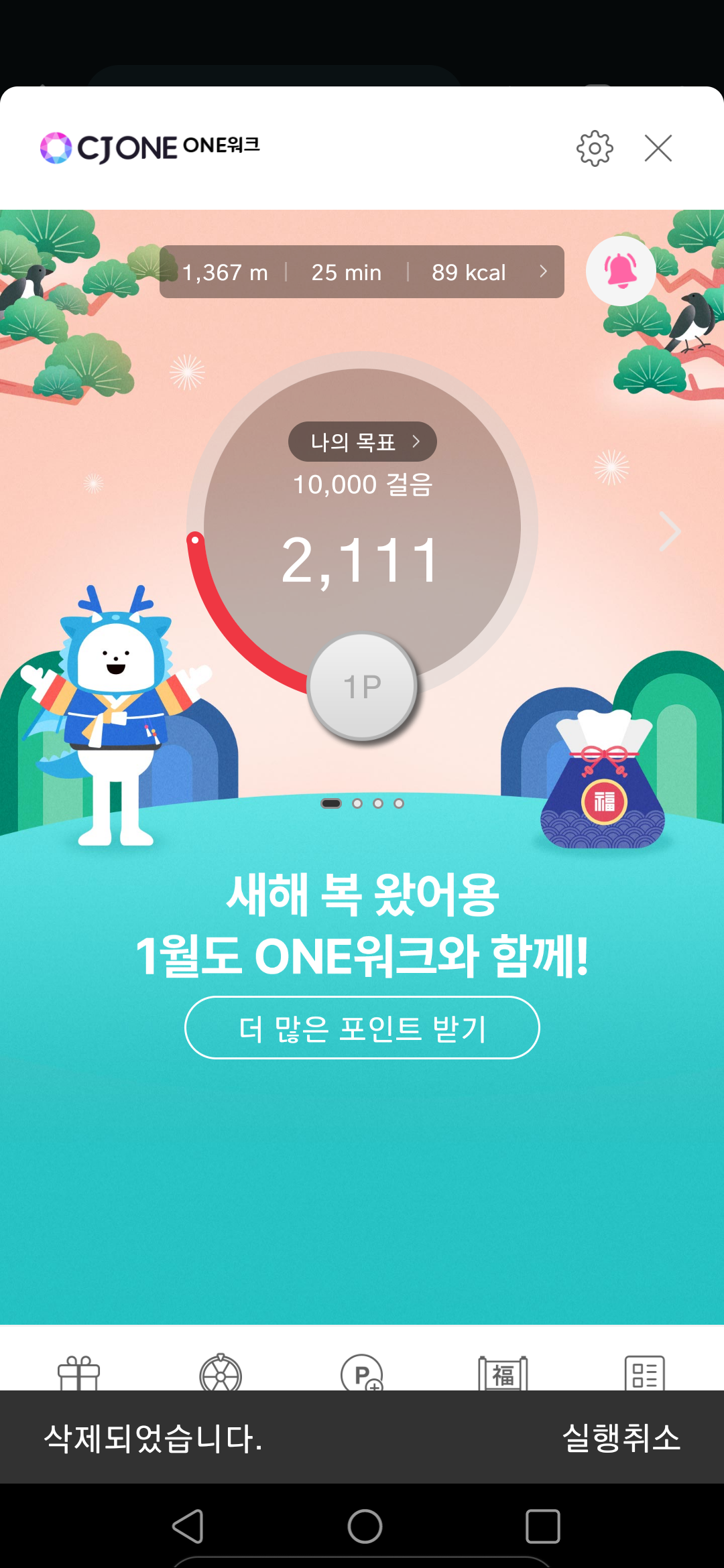Open the roulette wheel tab
The height and width of the screenshot is (1568, 724).
pos(221,1373)
